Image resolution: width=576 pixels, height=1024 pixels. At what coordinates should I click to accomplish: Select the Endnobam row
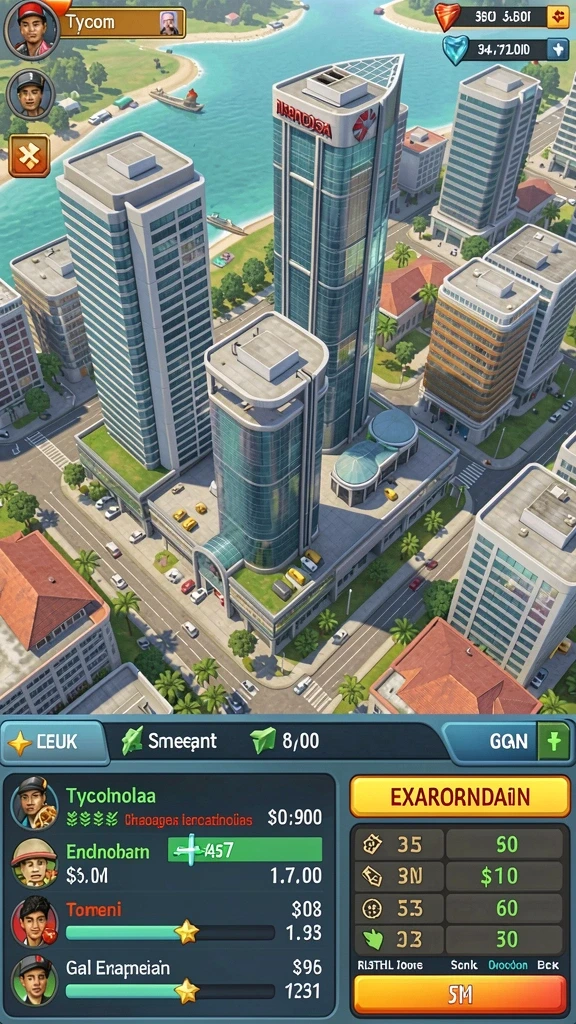click(x=168, y=861)
